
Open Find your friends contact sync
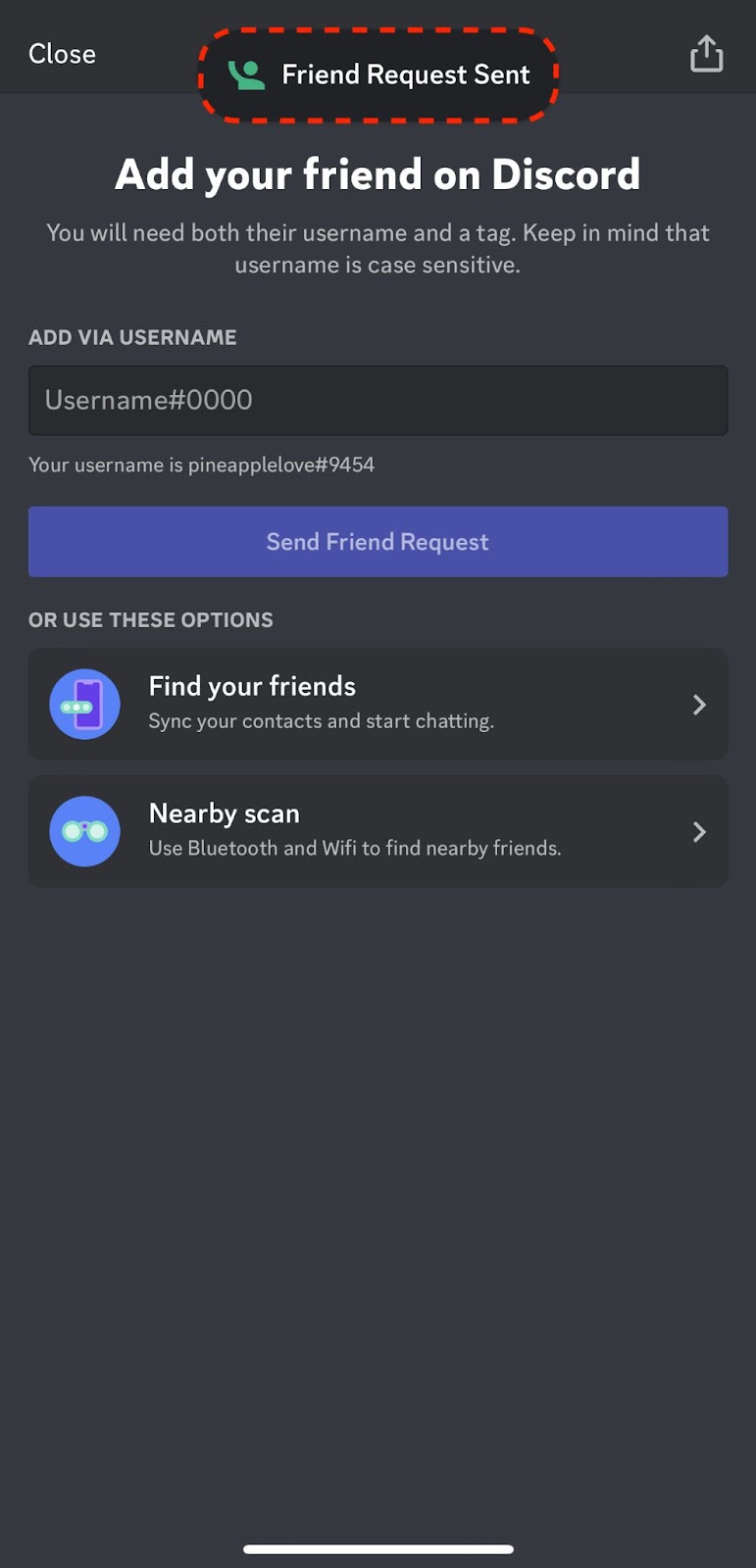(x=378, y=704)
